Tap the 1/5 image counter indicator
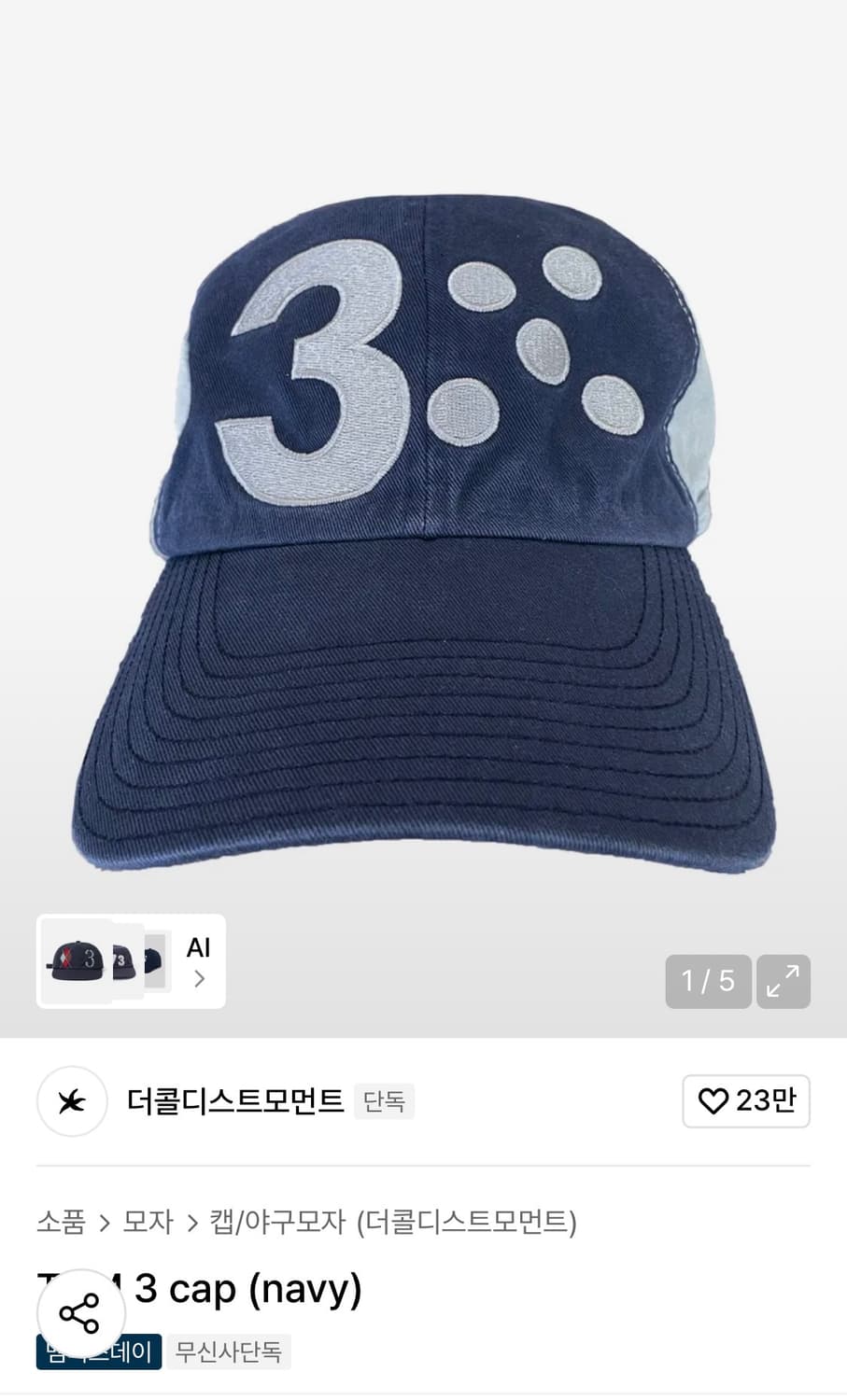This screenshot has height=1400, width=847. 707,982
